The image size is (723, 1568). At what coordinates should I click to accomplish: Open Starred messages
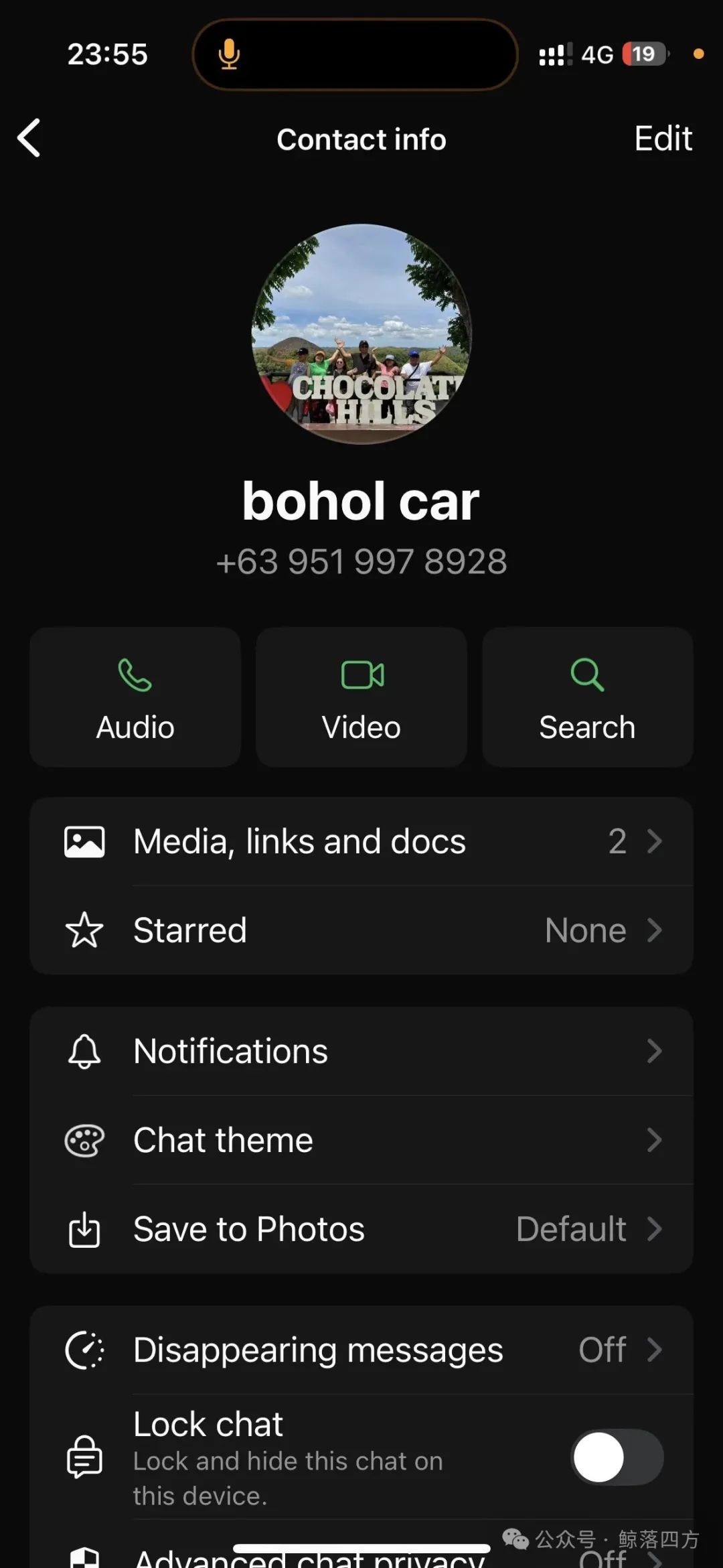tap(361, 930)
